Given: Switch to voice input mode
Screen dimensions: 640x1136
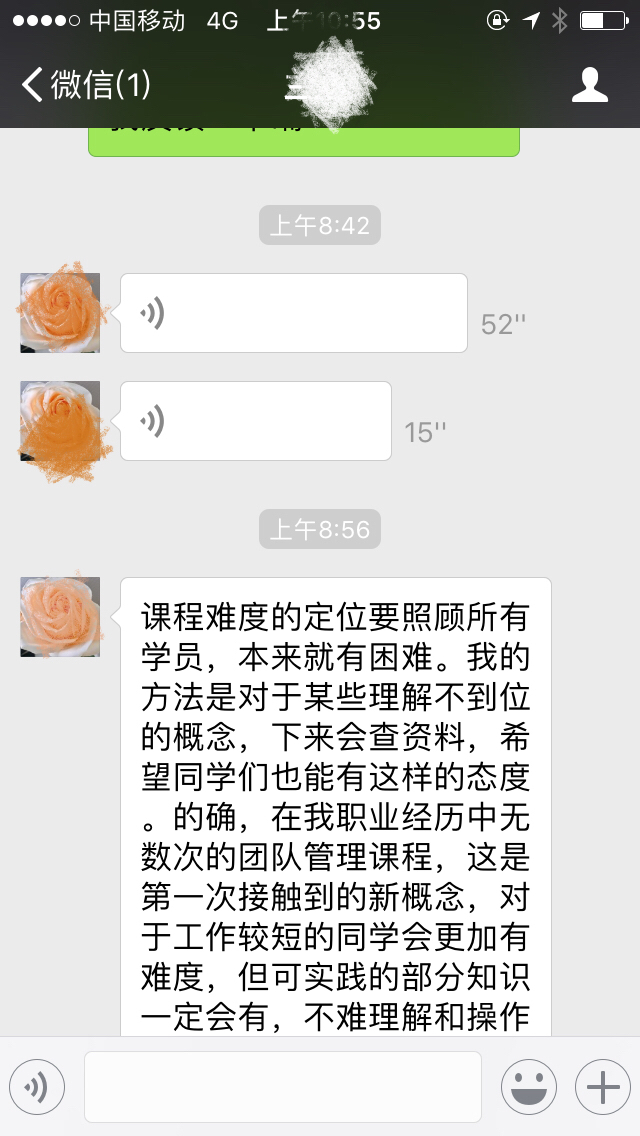Looking at the screenshot, I should click(x=37, y=1086).
